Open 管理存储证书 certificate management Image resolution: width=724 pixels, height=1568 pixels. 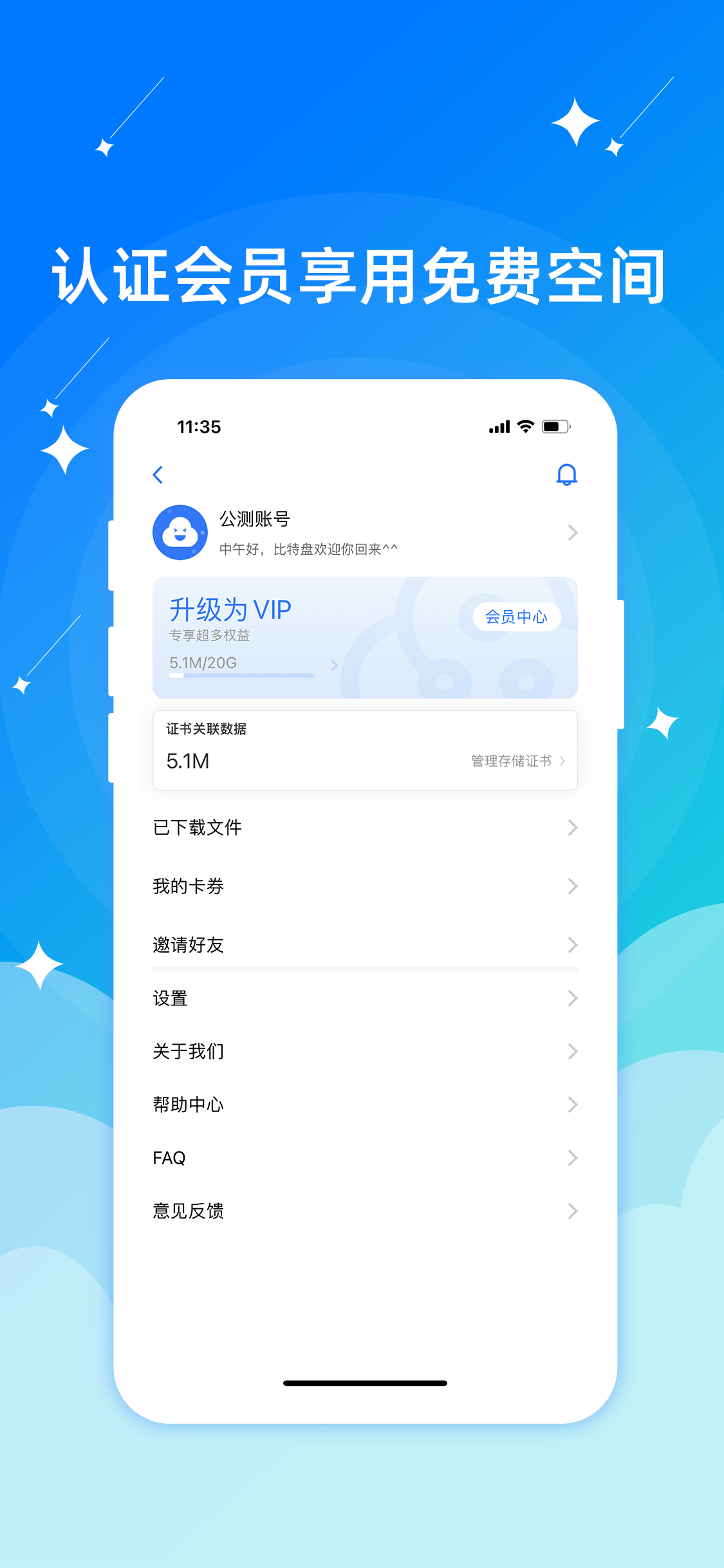coord(510,760)
